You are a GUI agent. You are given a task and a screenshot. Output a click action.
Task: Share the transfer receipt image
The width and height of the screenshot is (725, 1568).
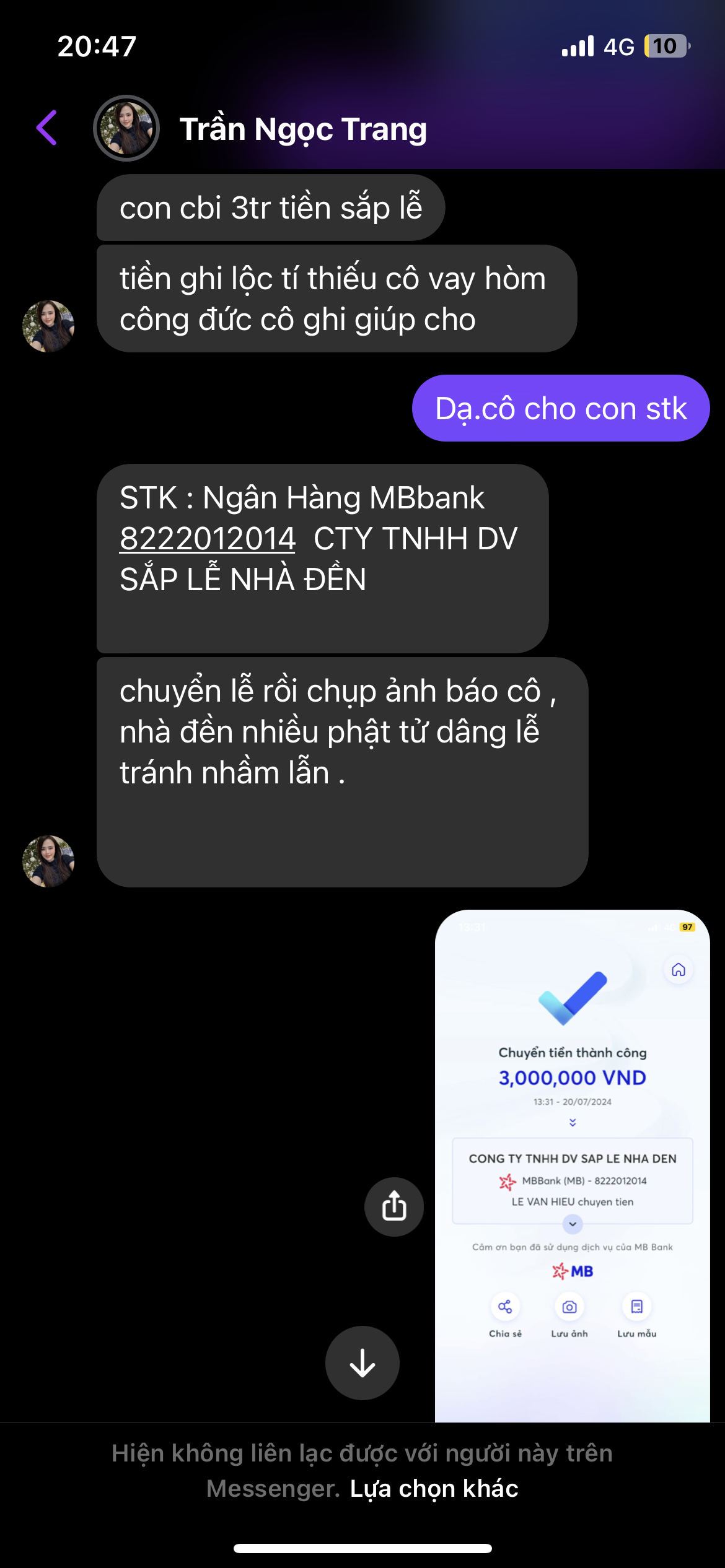[393, 1206]
